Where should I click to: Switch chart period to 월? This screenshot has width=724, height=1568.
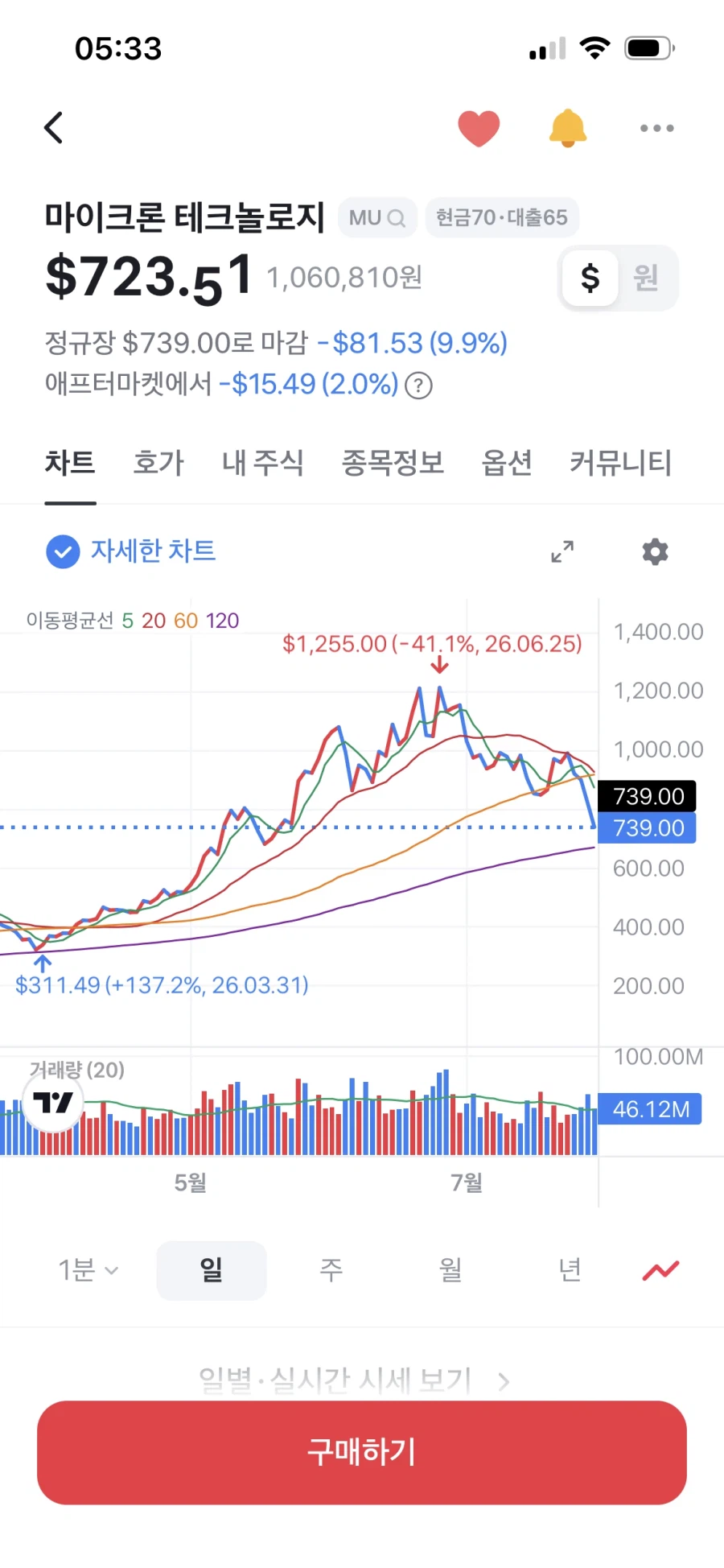point(450,1270)
